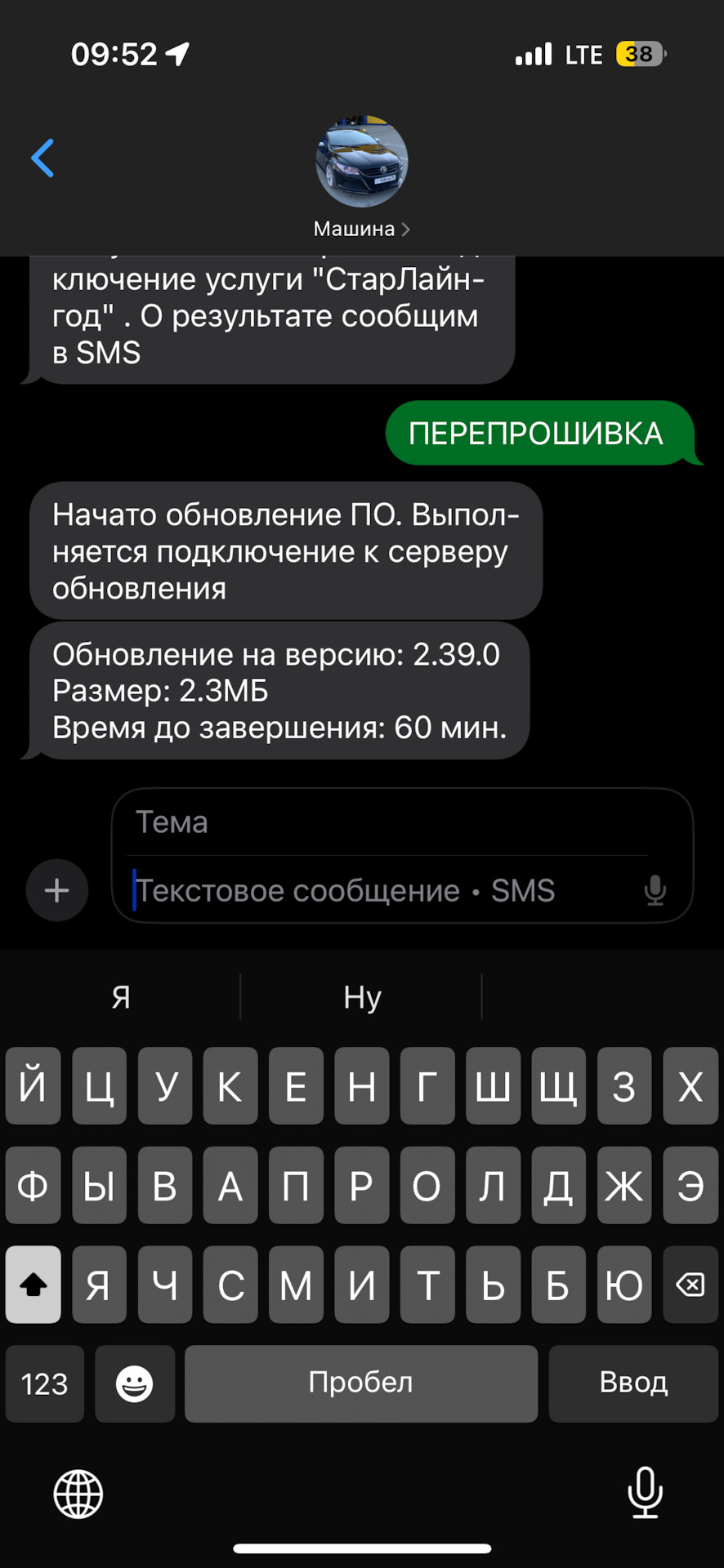Screen dimensions: 724x1568
Task: Open the plus attachments menu
Action: coord(56,890)
